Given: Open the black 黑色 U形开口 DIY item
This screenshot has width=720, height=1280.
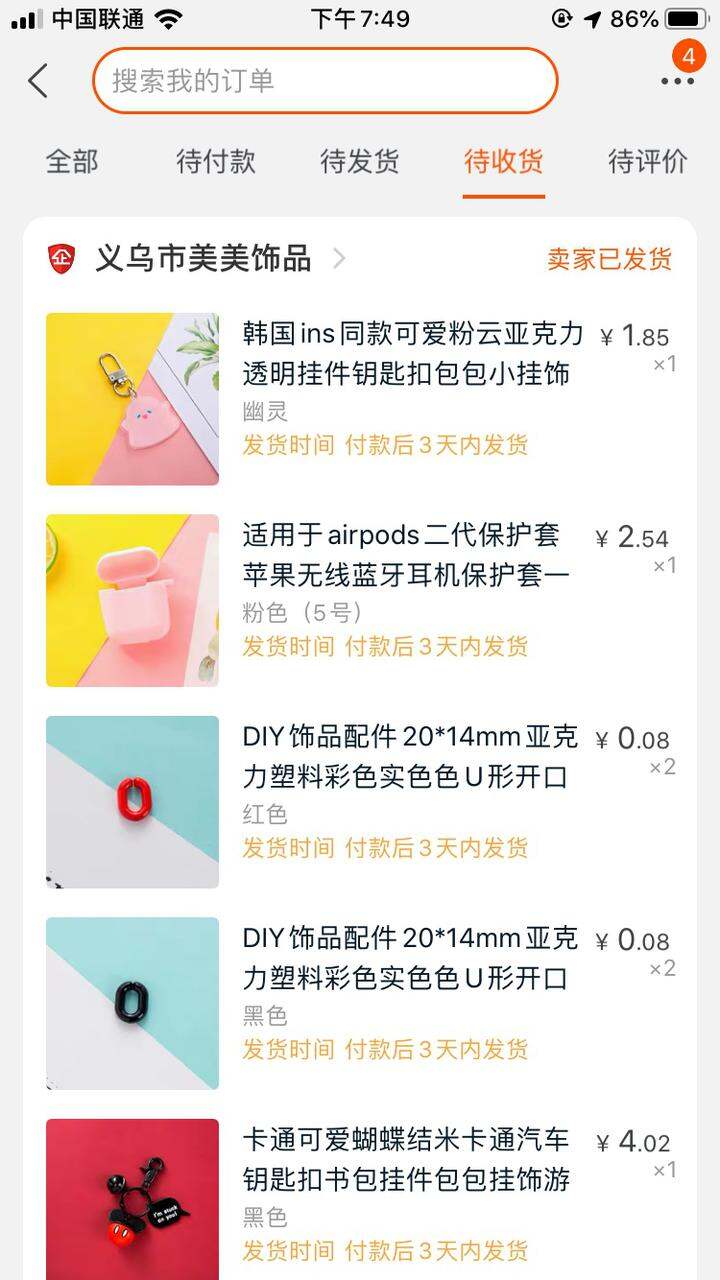Looking at the screenshot, I should (361, 1003).
